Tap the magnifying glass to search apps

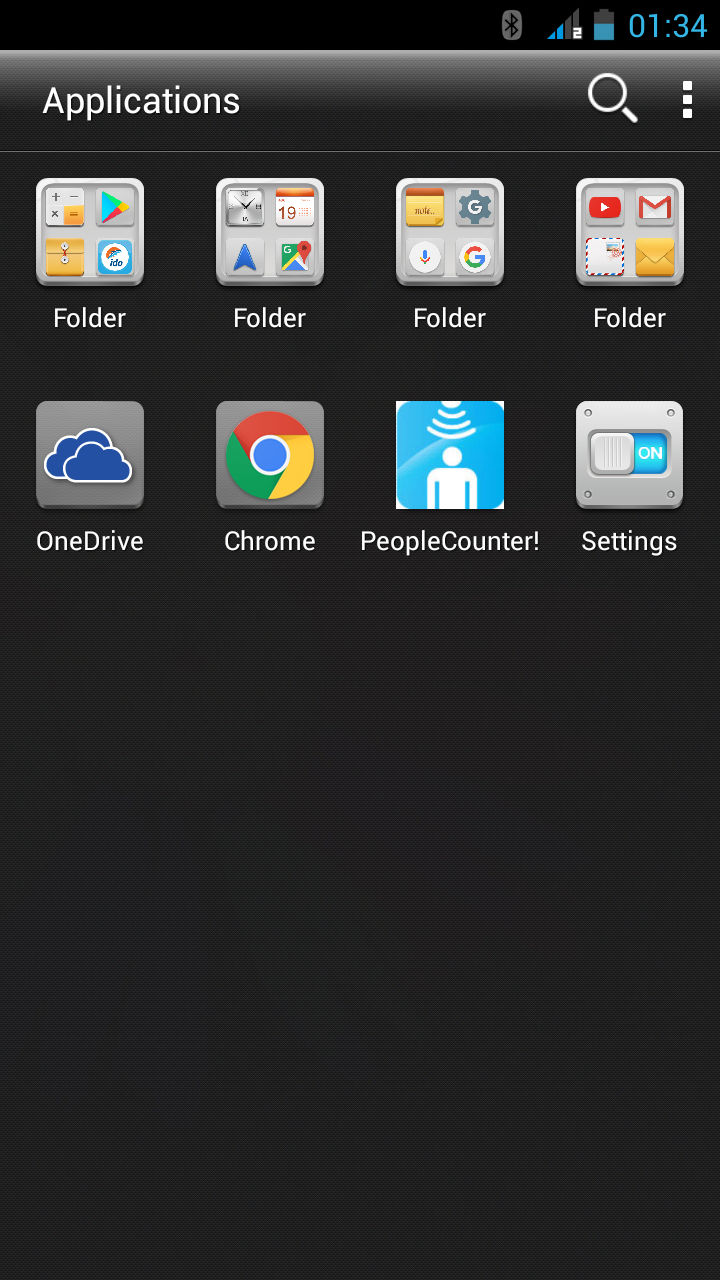pos(611,99)
